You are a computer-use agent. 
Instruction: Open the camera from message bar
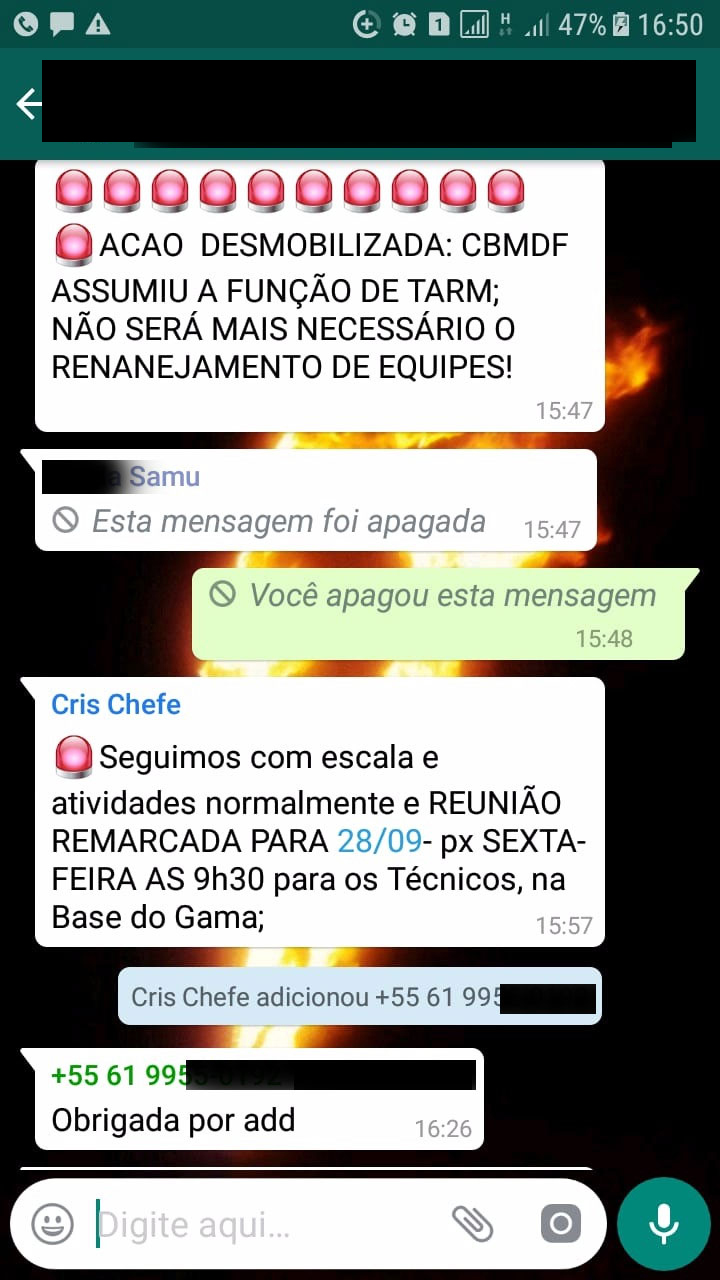560,1223
